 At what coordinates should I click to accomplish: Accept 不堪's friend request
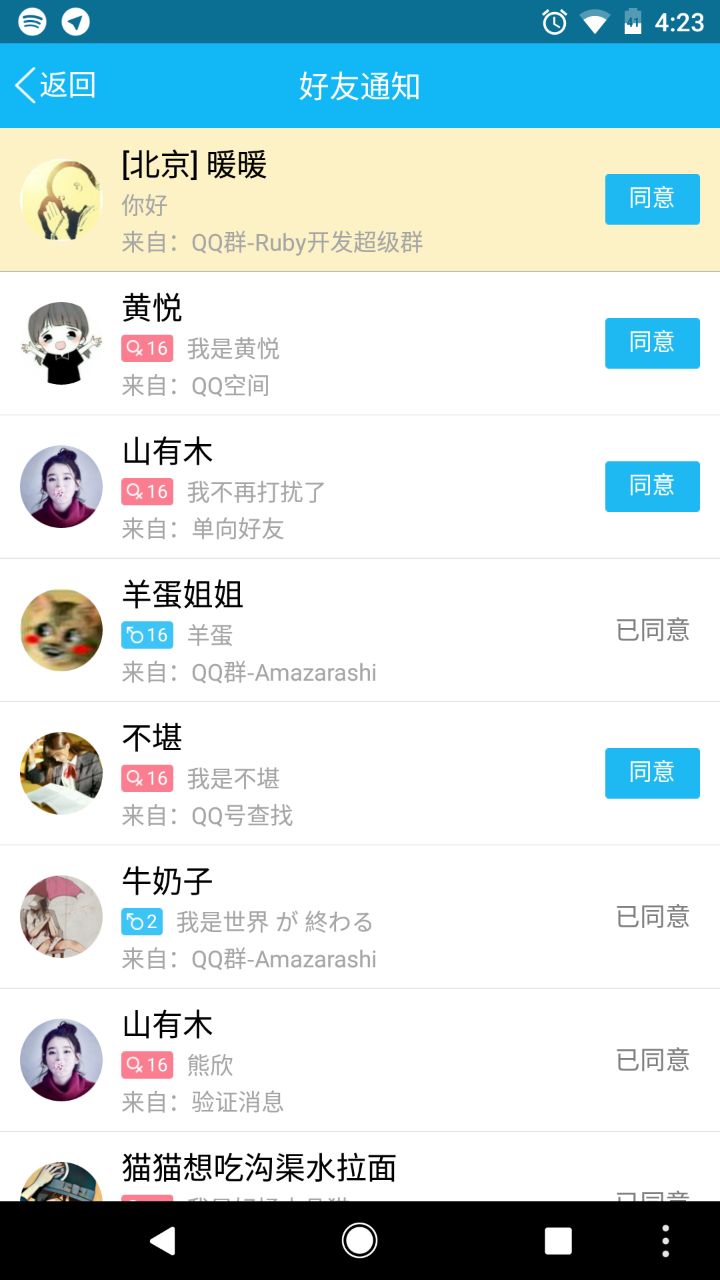click(x=652, y=773)
